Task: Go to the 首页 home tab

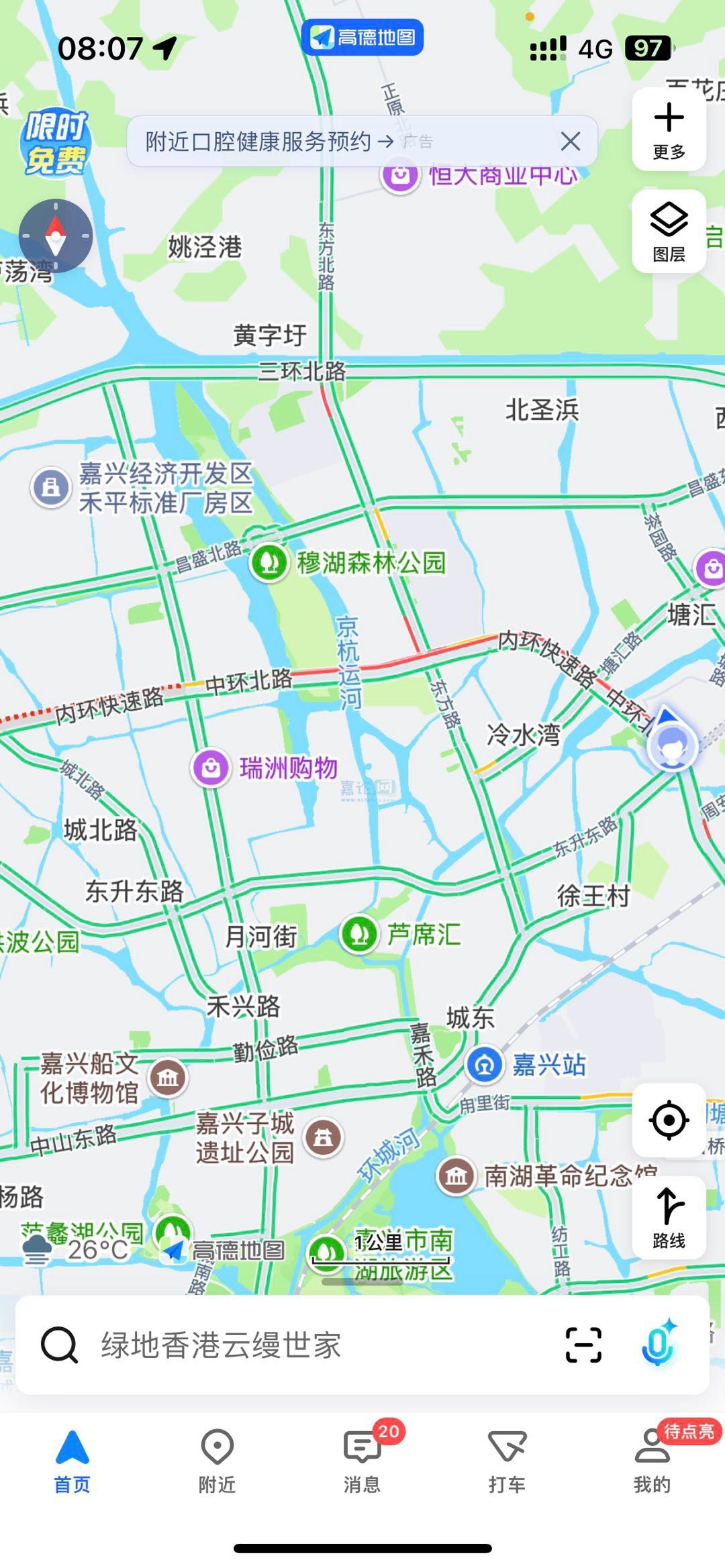Action: 72,1461
